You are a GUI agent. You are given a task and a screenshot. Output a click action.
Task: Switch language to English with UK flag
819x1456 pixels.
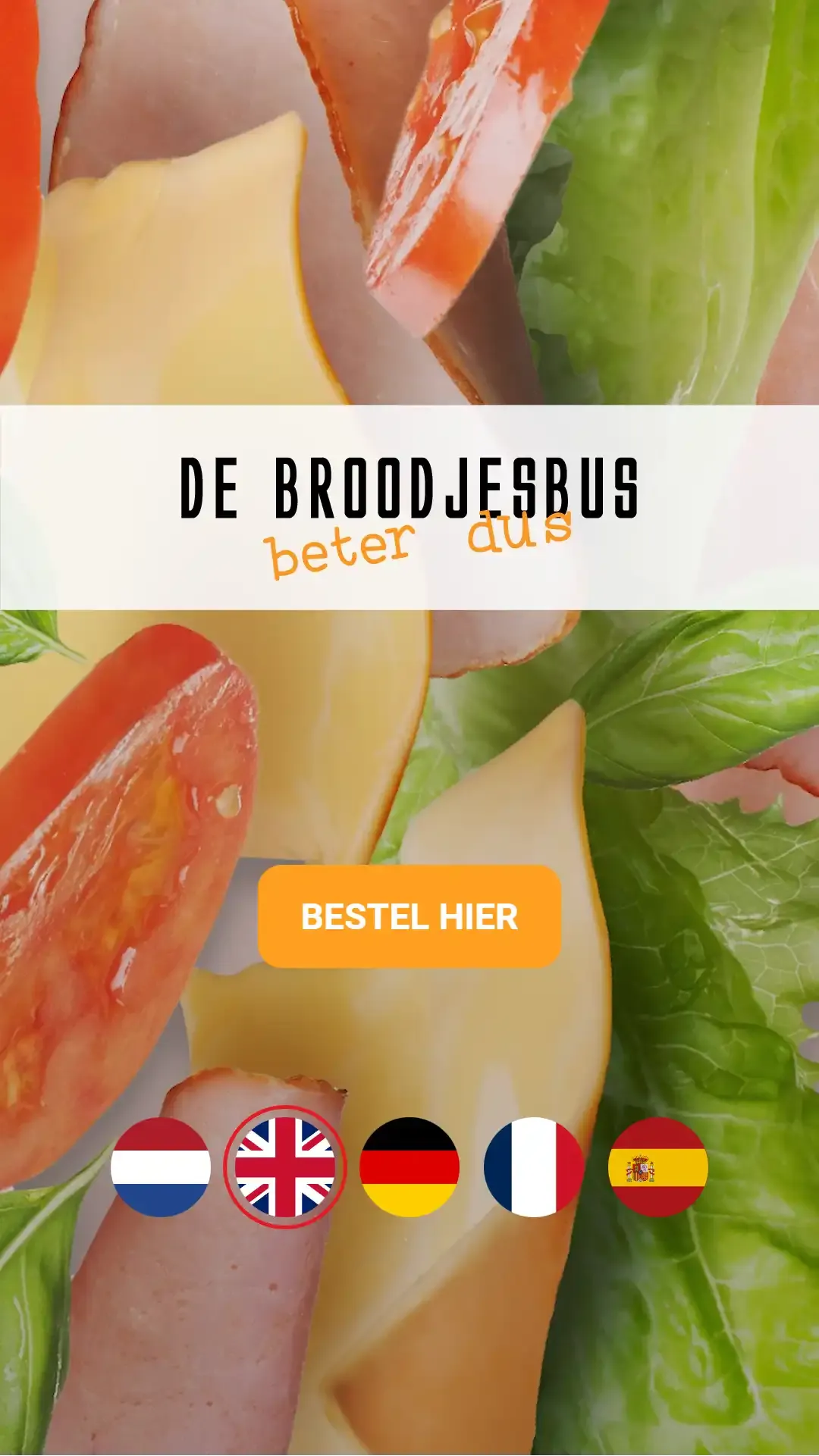click(x=285, y=1167)
